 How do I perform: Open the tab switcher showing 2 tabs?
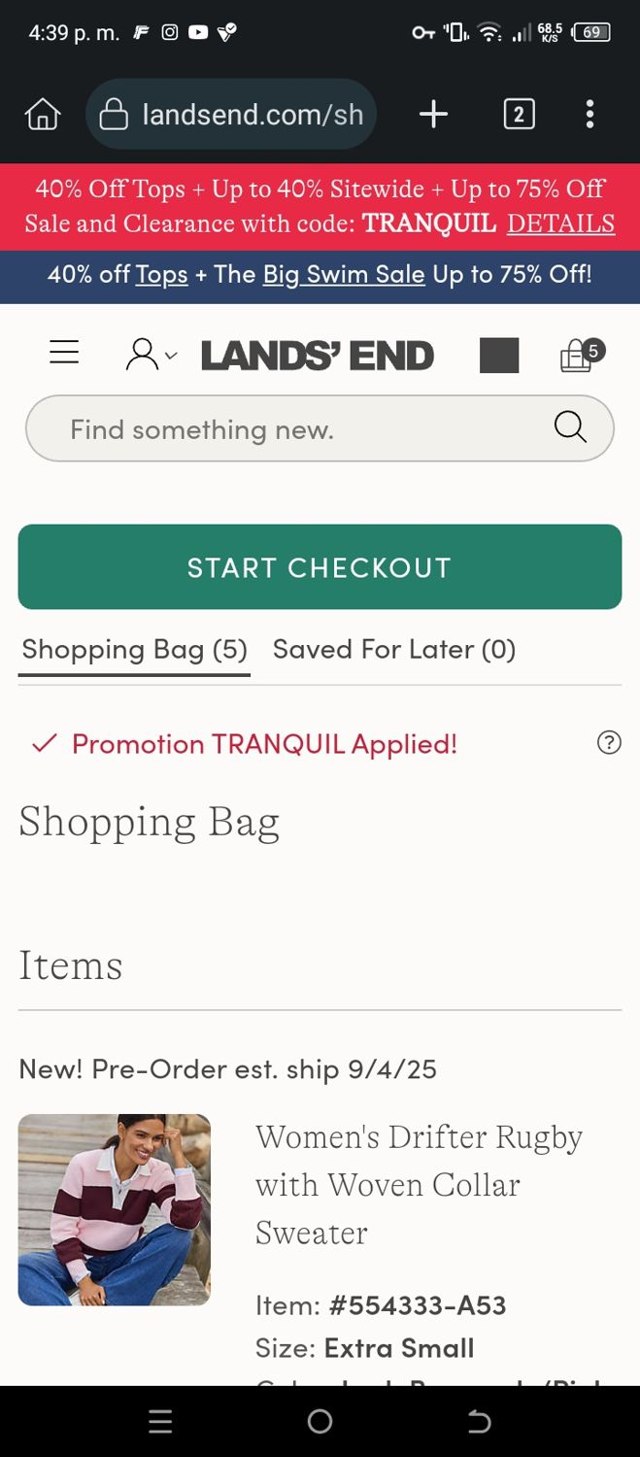pyautogui.click(x=518, y=114)
